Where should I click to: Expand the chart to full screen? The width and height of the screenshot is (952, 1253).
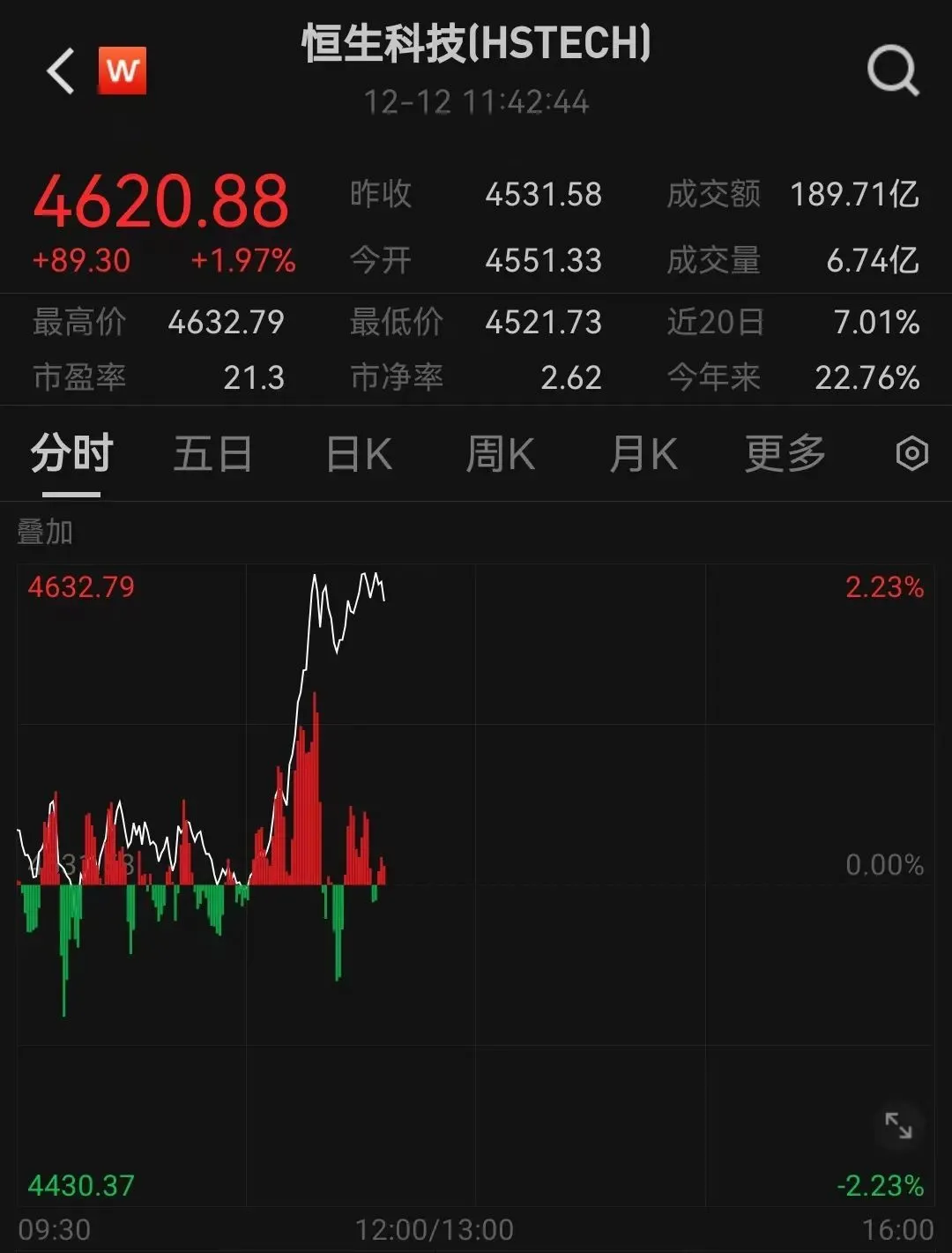point(898,1126)
